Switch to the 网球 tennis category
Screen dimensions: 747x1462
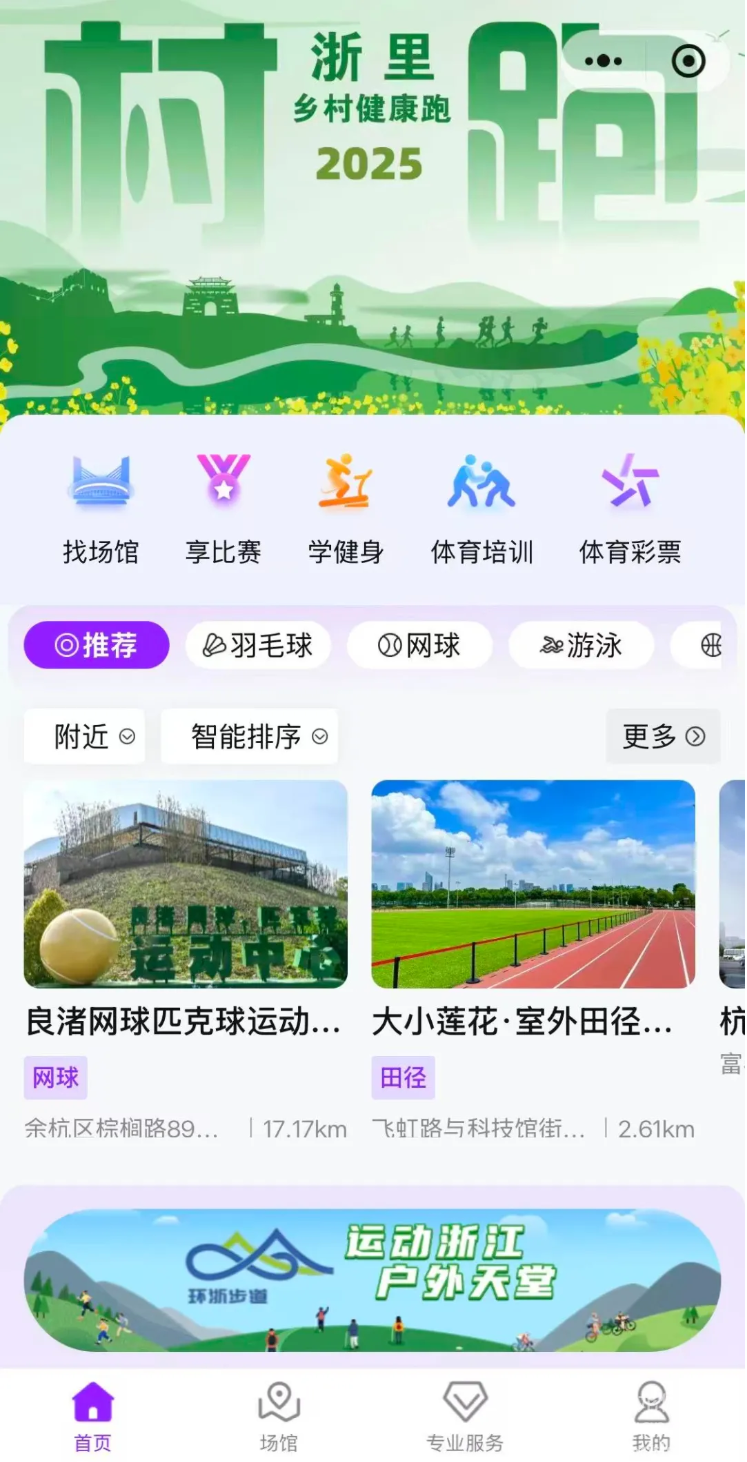[419, 645]
